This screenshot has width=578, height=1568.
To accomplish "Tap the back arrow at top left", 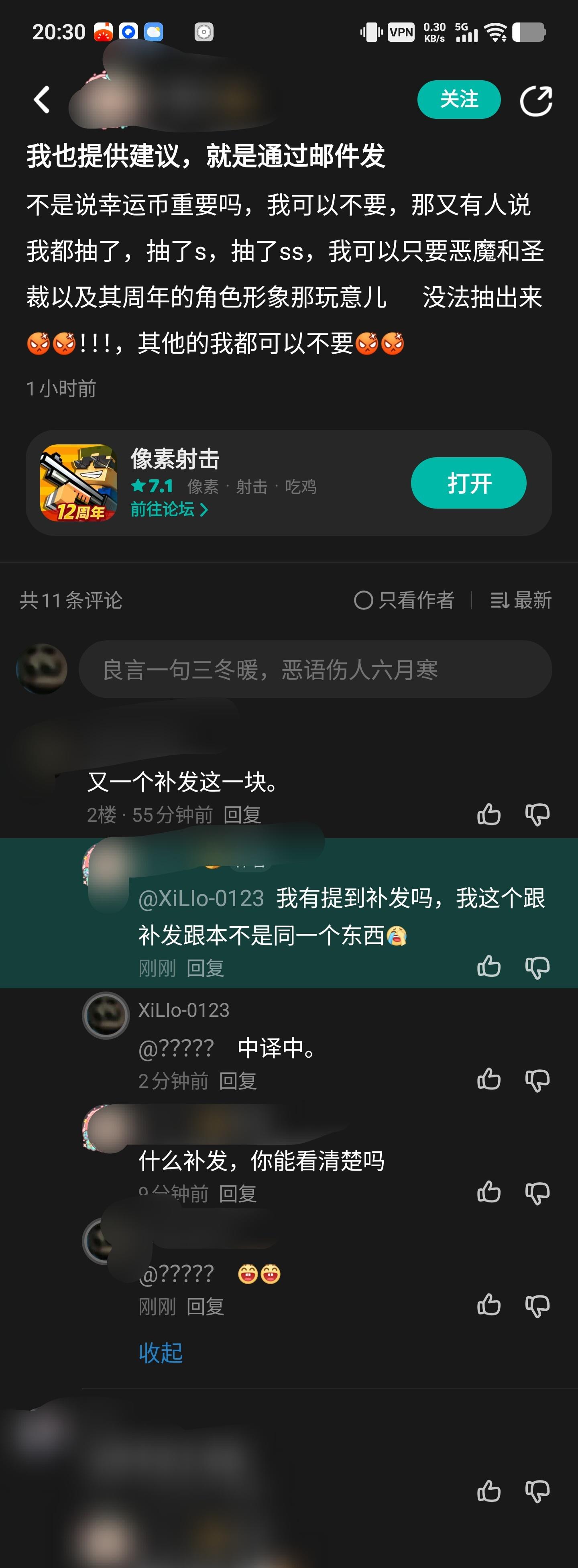I will tap(41, 100).
